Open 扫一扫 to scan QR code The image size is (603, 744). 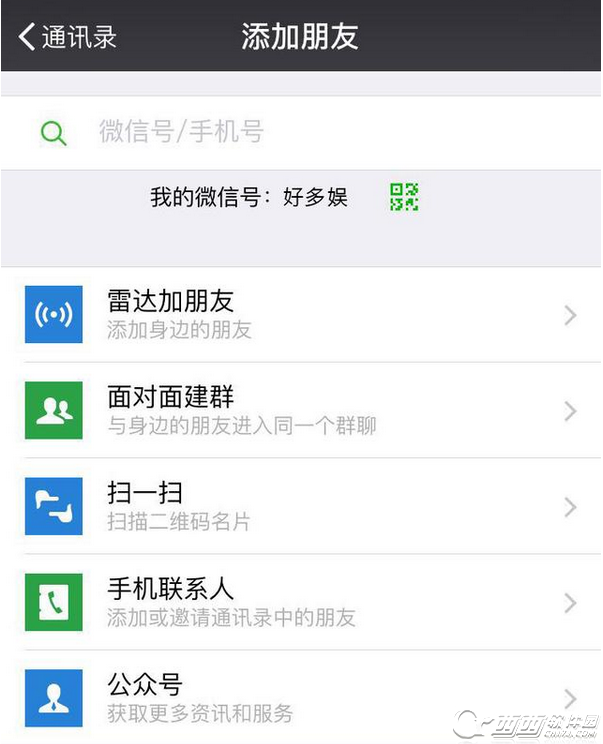pyautogui.click(x=300, y=507)
